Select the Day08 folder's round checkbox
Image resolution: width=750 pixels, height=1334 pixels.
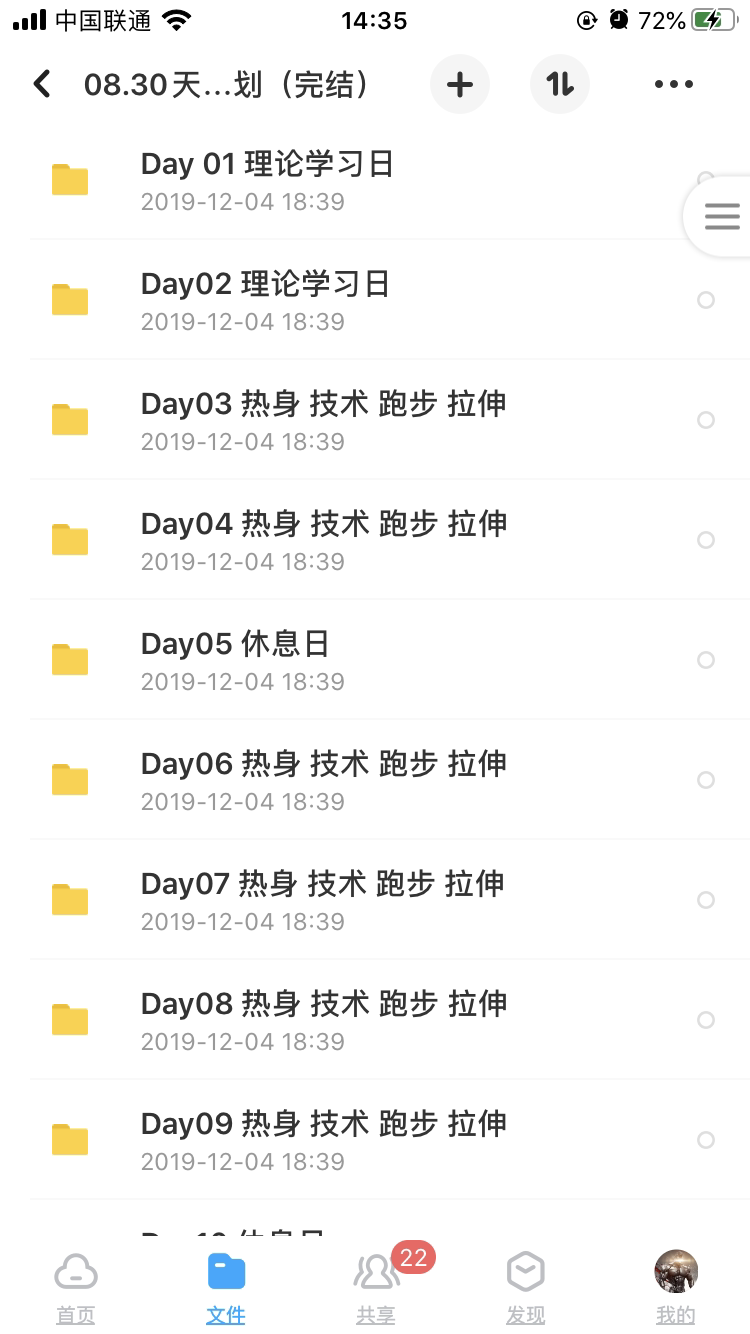[x=706, y=1020]
